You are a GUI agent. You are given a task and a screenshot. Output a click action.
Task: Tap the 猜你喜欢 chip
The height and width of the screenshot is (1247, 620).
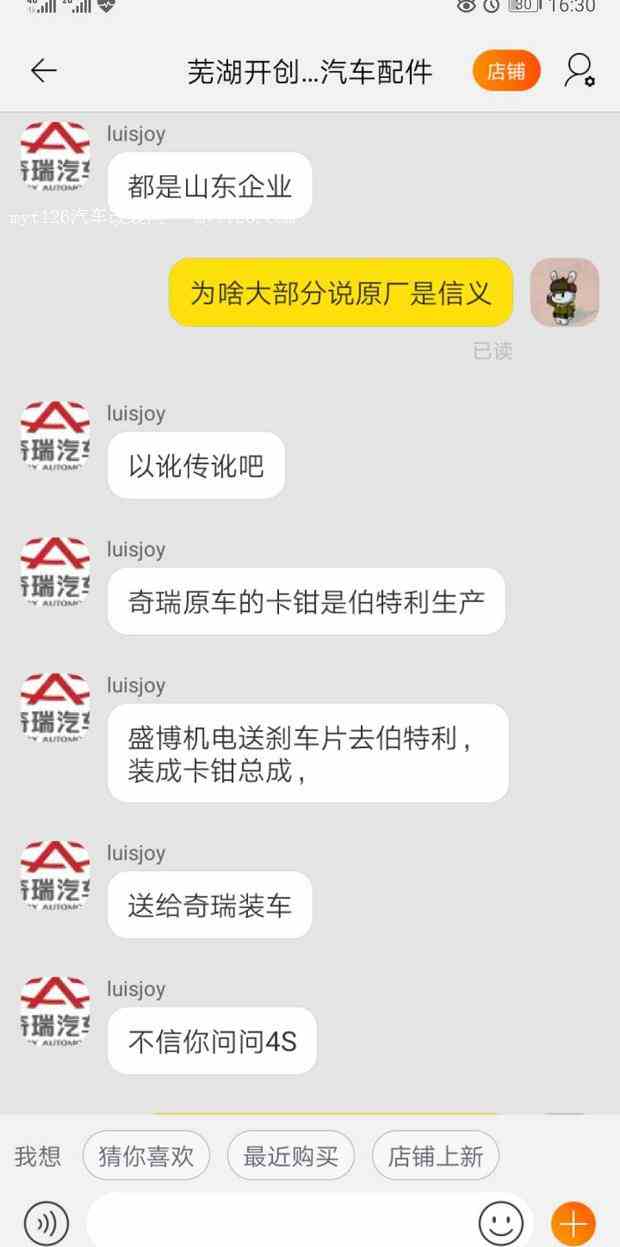click(x=146, y=1156)
